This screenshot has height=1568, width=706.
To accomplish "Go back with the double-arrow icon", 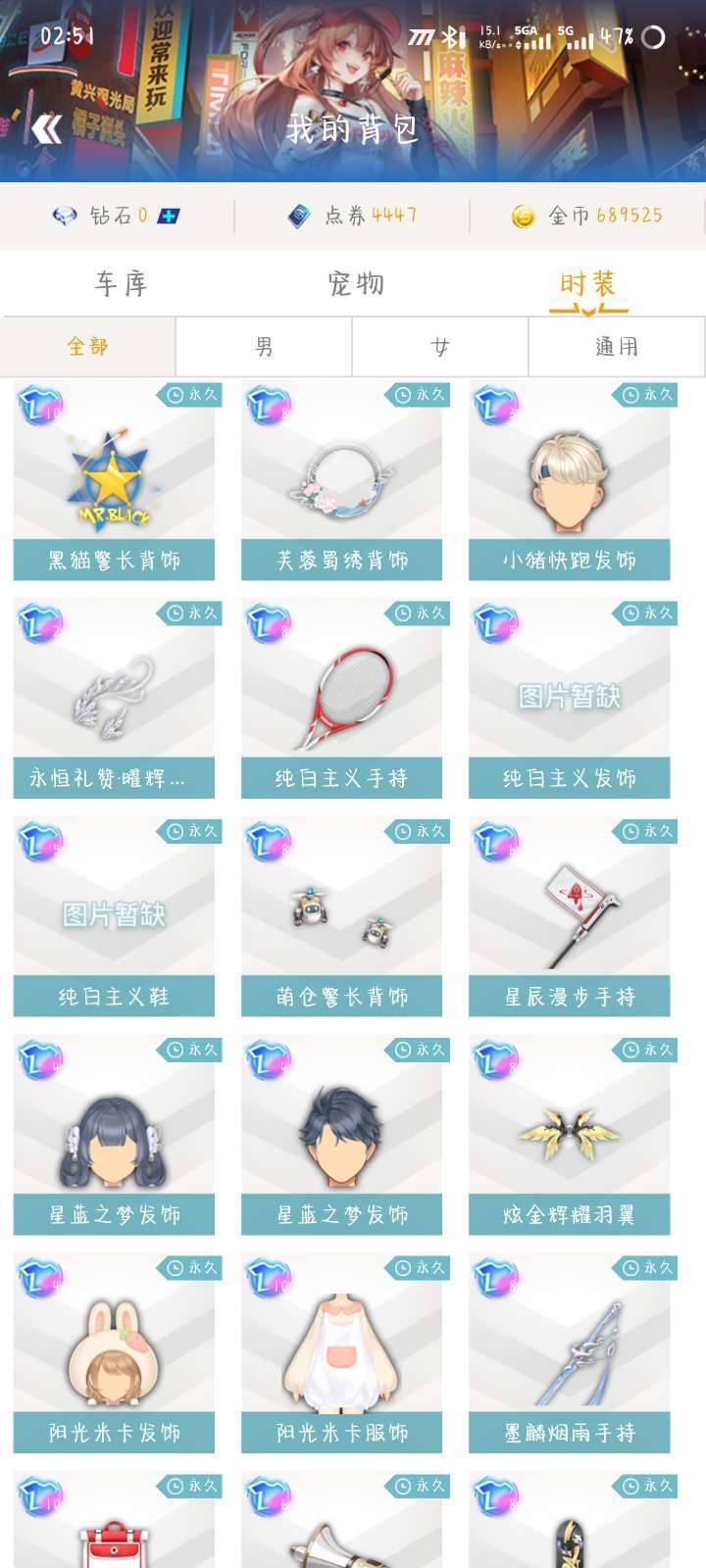I will 46,128.
